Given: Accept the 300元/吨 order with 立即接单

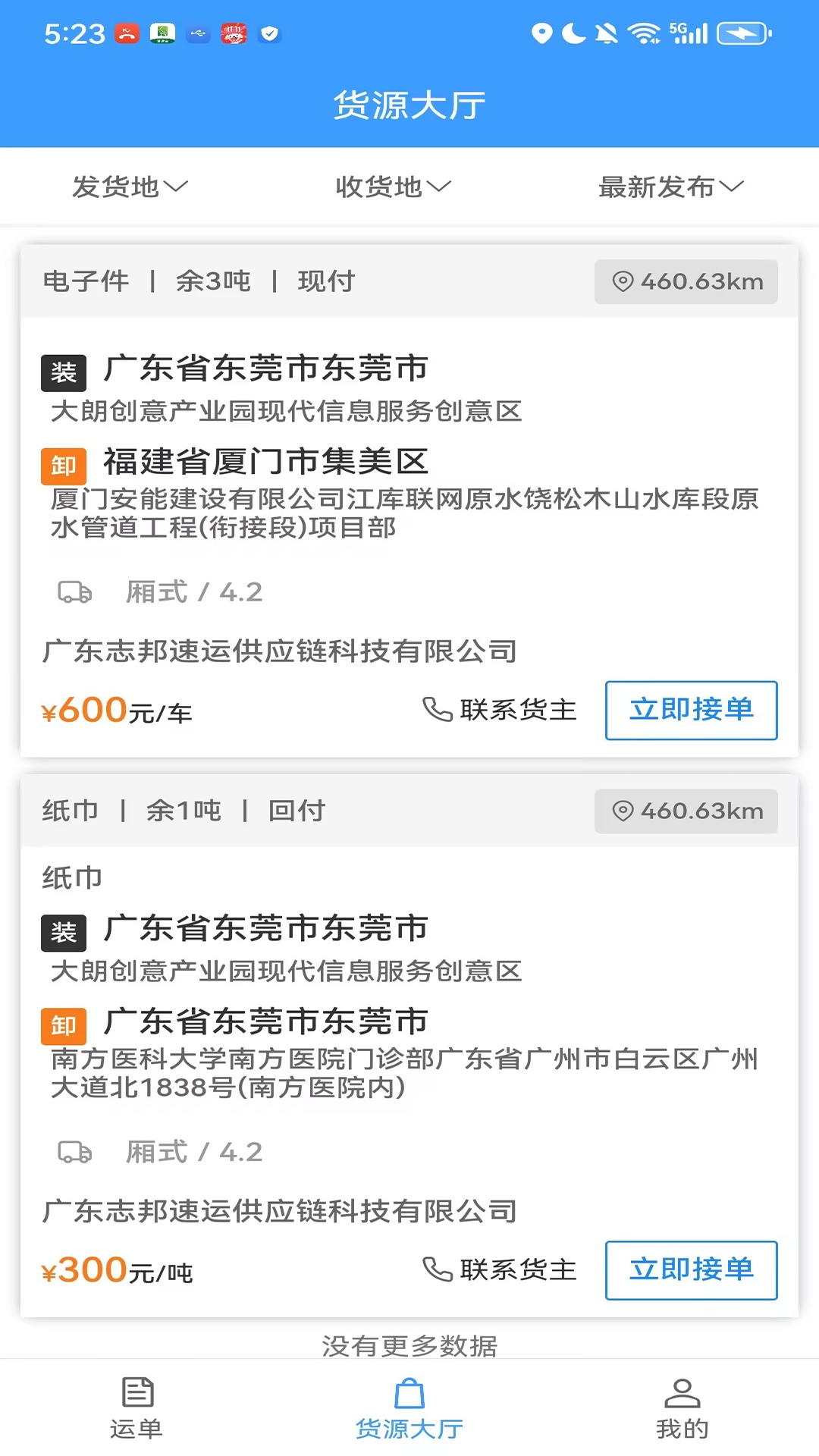Looking at the screenshot, I should tap(691, 1269).
